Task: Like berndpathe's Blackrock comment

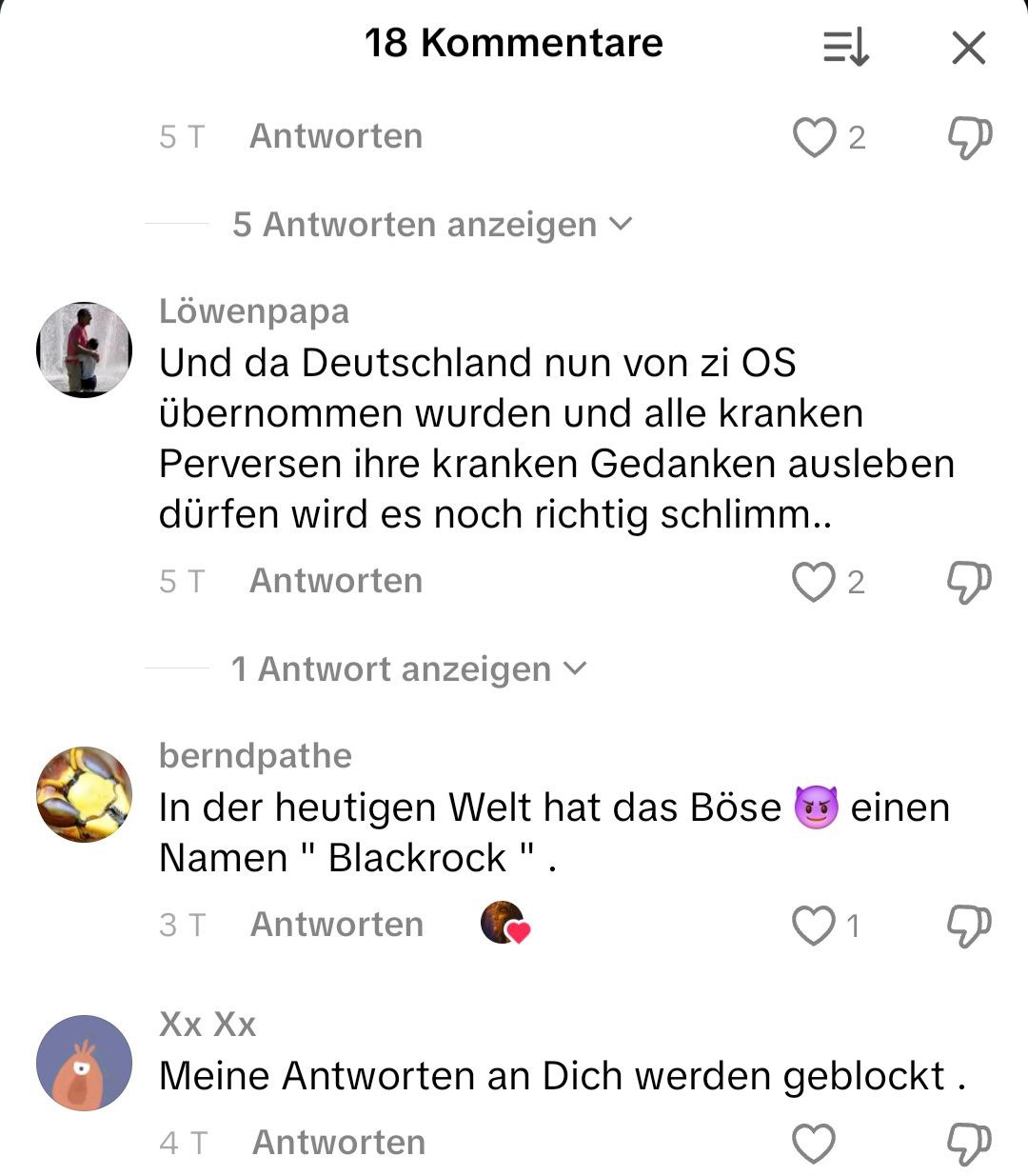Action: coord(814,926)
